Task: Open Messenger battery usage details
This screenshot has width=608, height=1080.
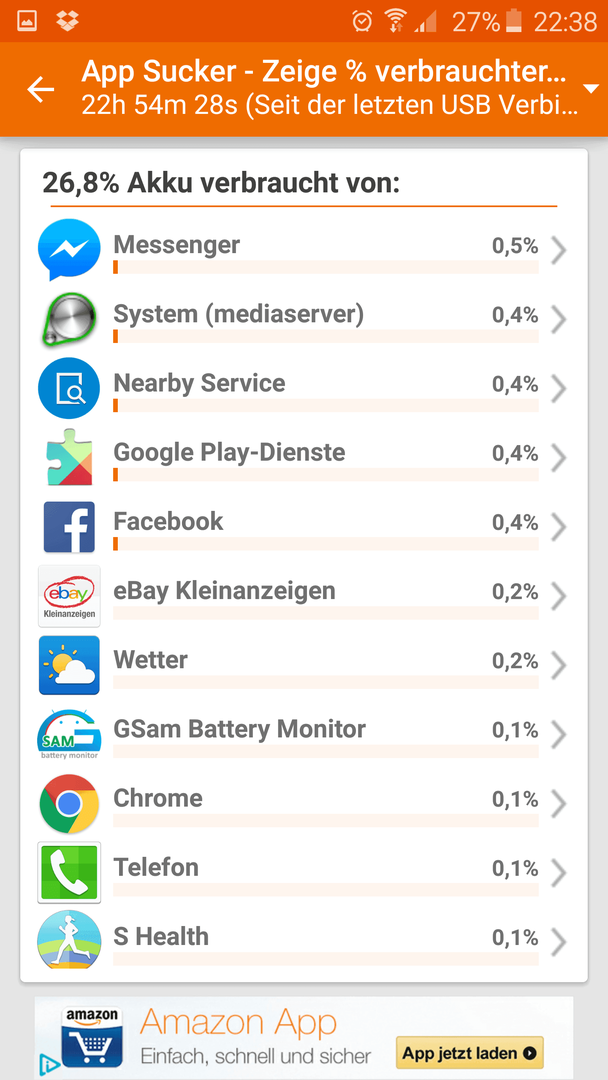Action: (x=304, y=251)
